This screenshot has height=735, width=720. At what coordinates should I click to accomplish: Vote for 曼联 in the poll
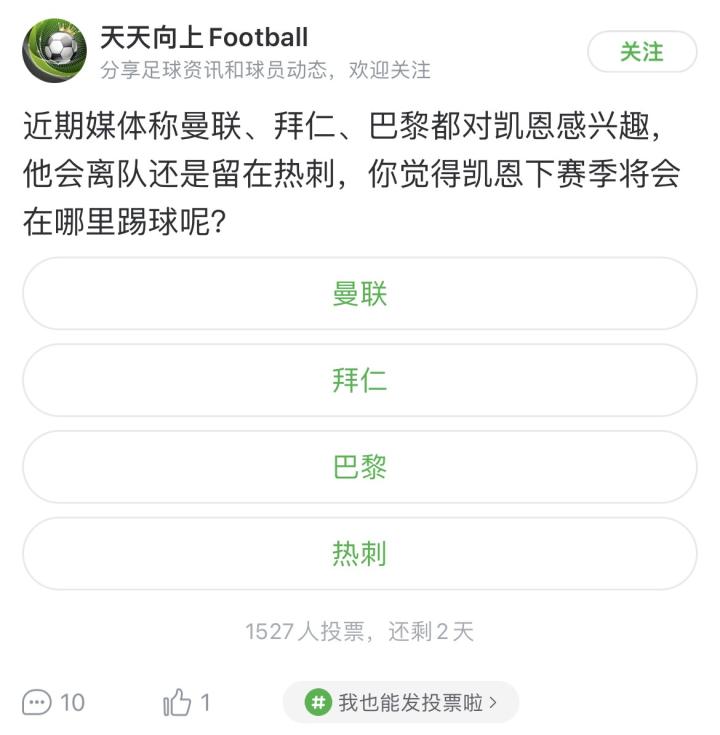359,294
